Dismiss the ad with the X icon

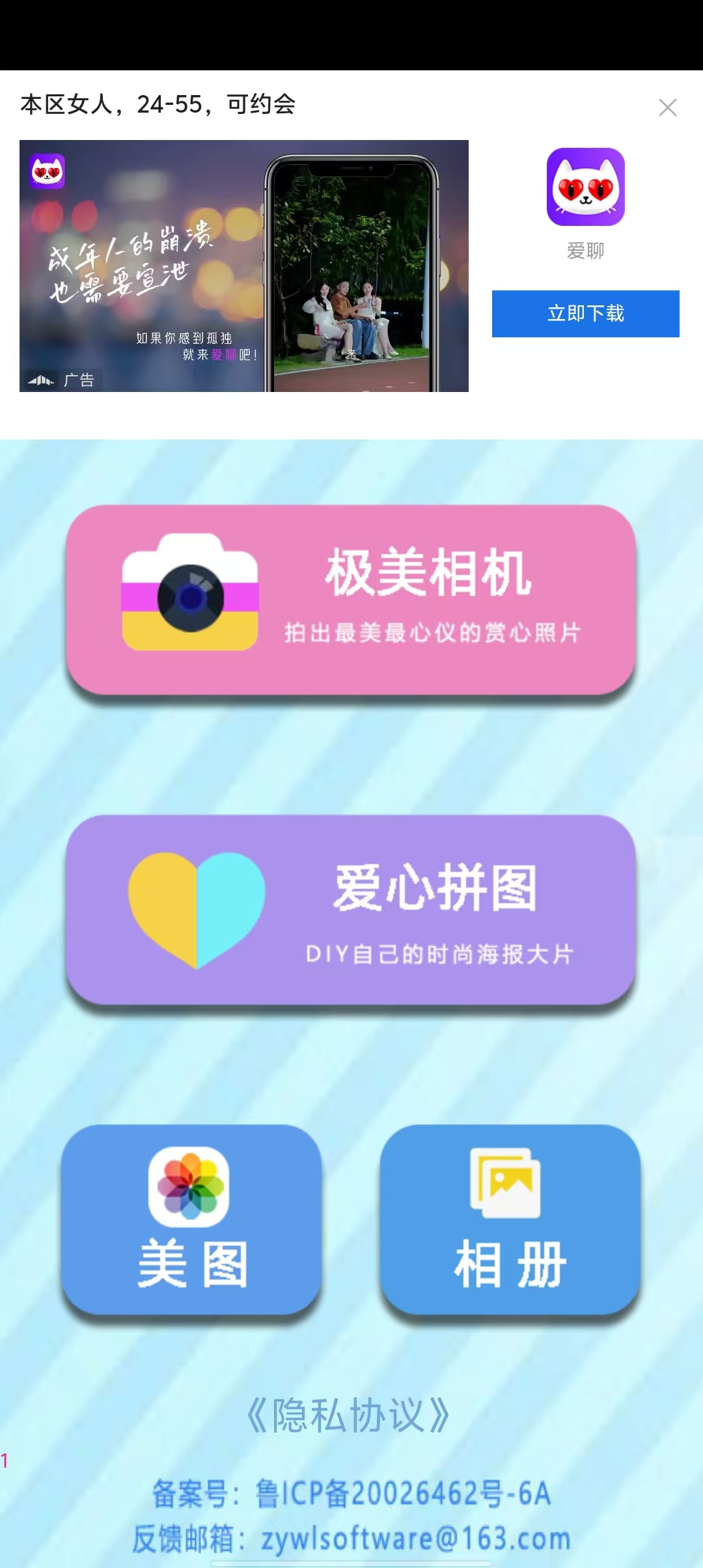667,107
